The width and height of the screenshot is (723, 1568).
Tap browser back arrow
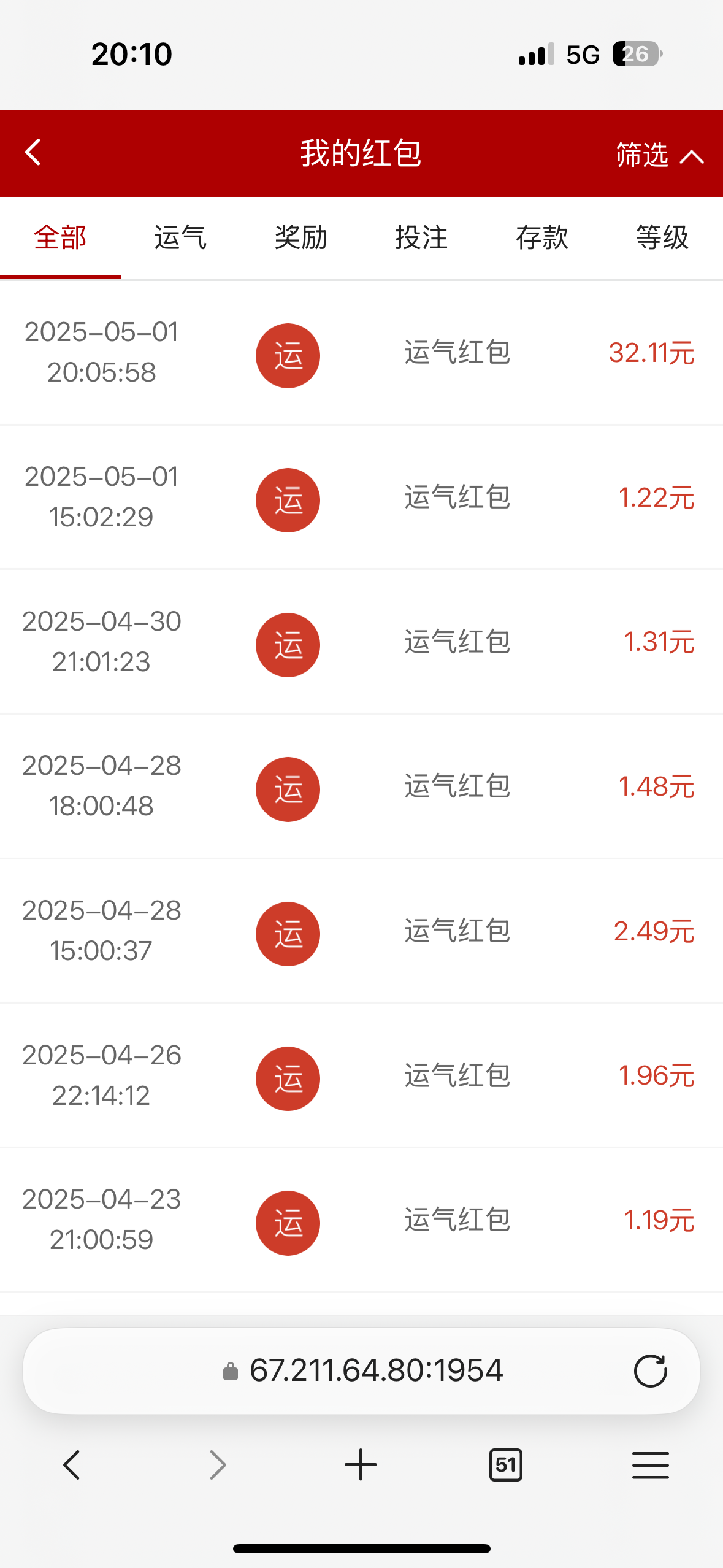tap(72, 1465)
